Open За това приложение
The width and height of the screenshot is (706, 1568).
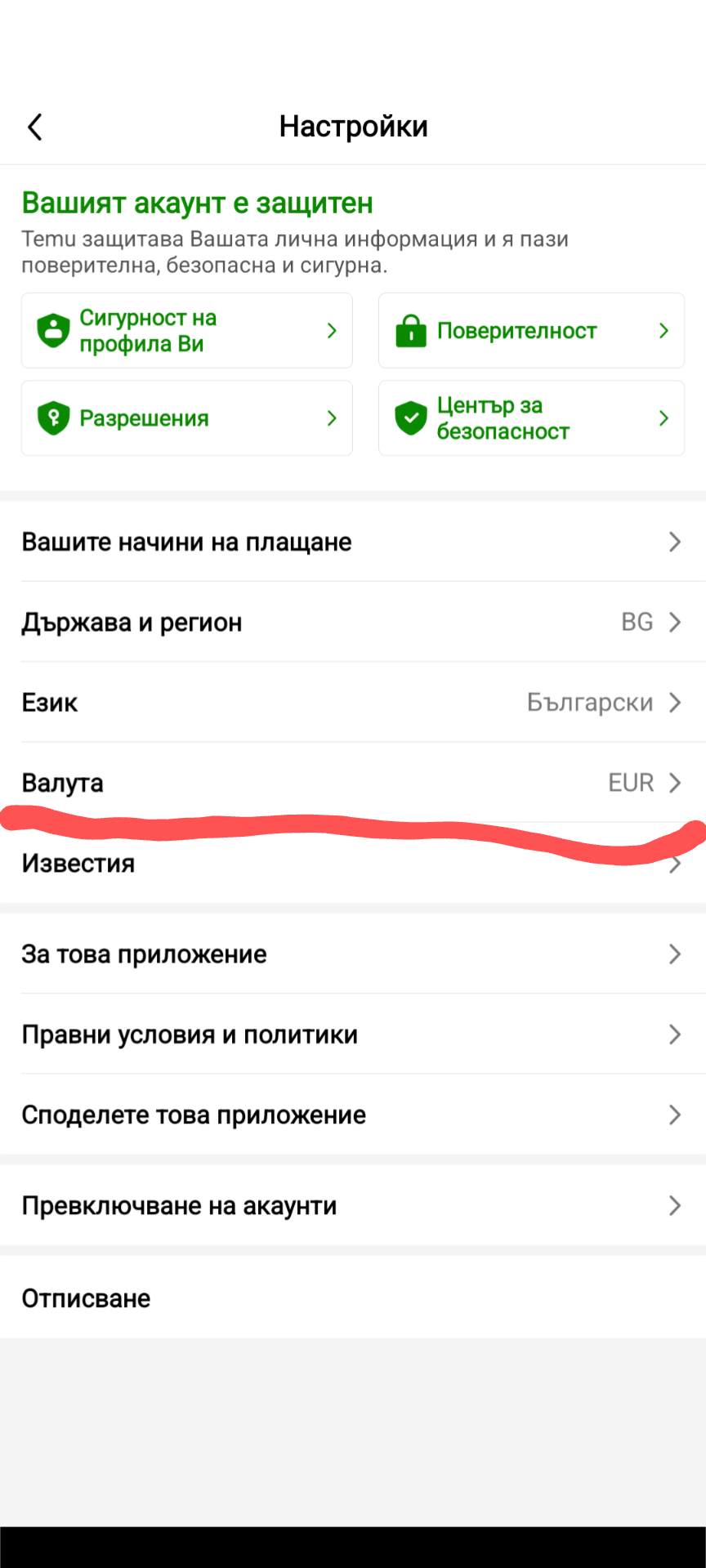(353, 954)
